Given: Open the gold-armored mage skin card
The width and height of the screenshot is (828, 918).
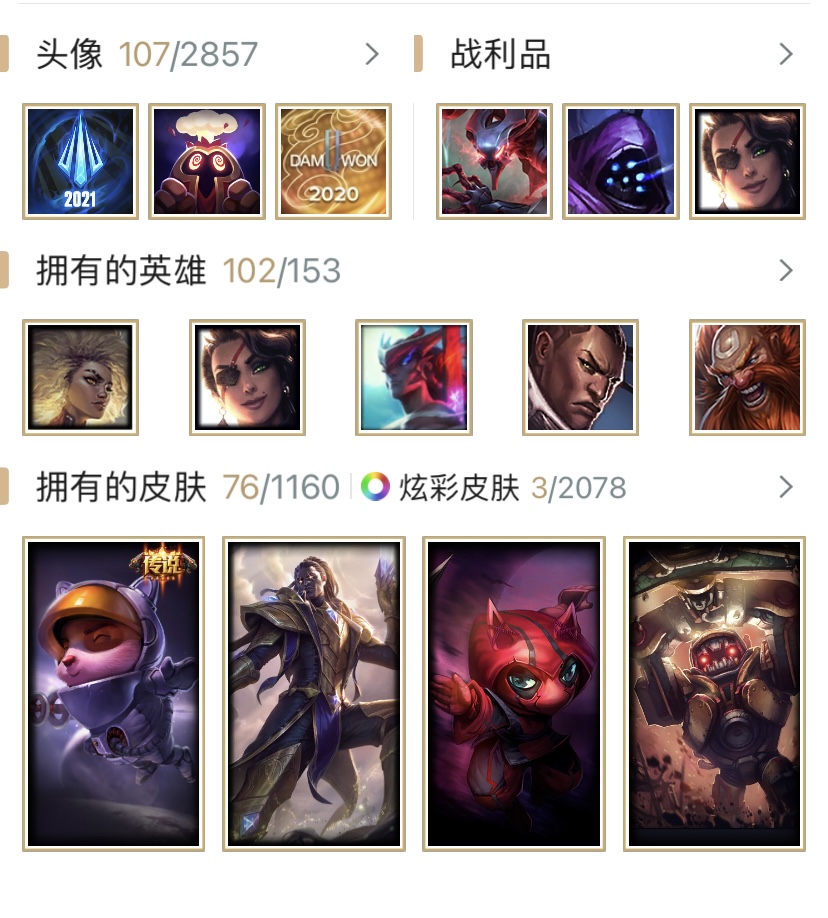Looking at the screenshot, I should [313, 694].
